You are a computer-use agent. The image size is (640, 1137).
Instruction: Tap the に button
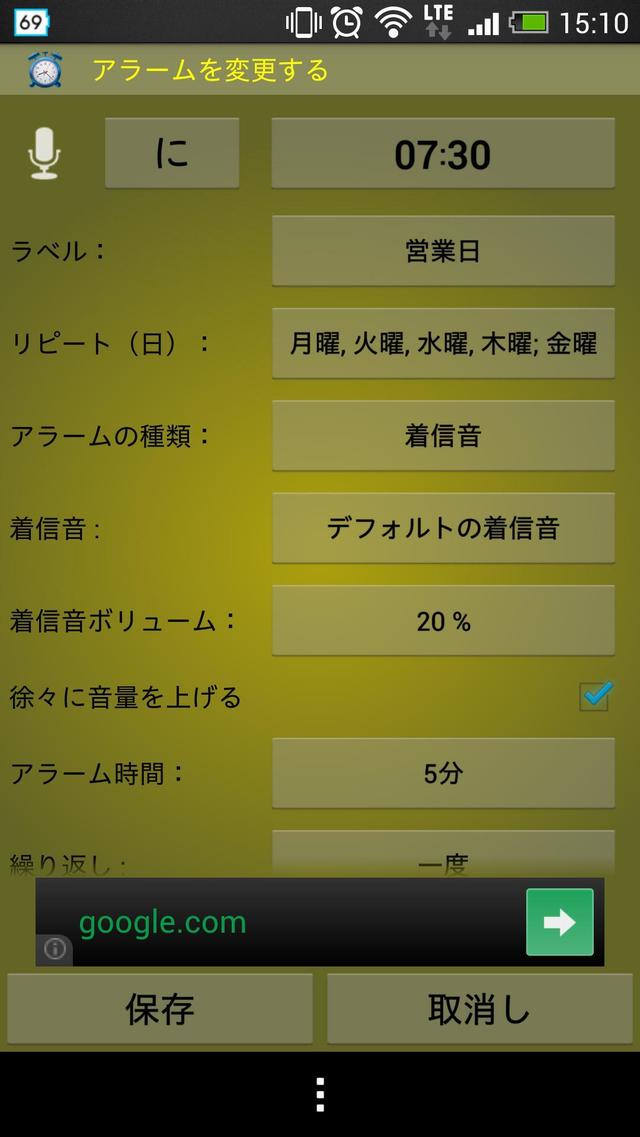point(172,153)
